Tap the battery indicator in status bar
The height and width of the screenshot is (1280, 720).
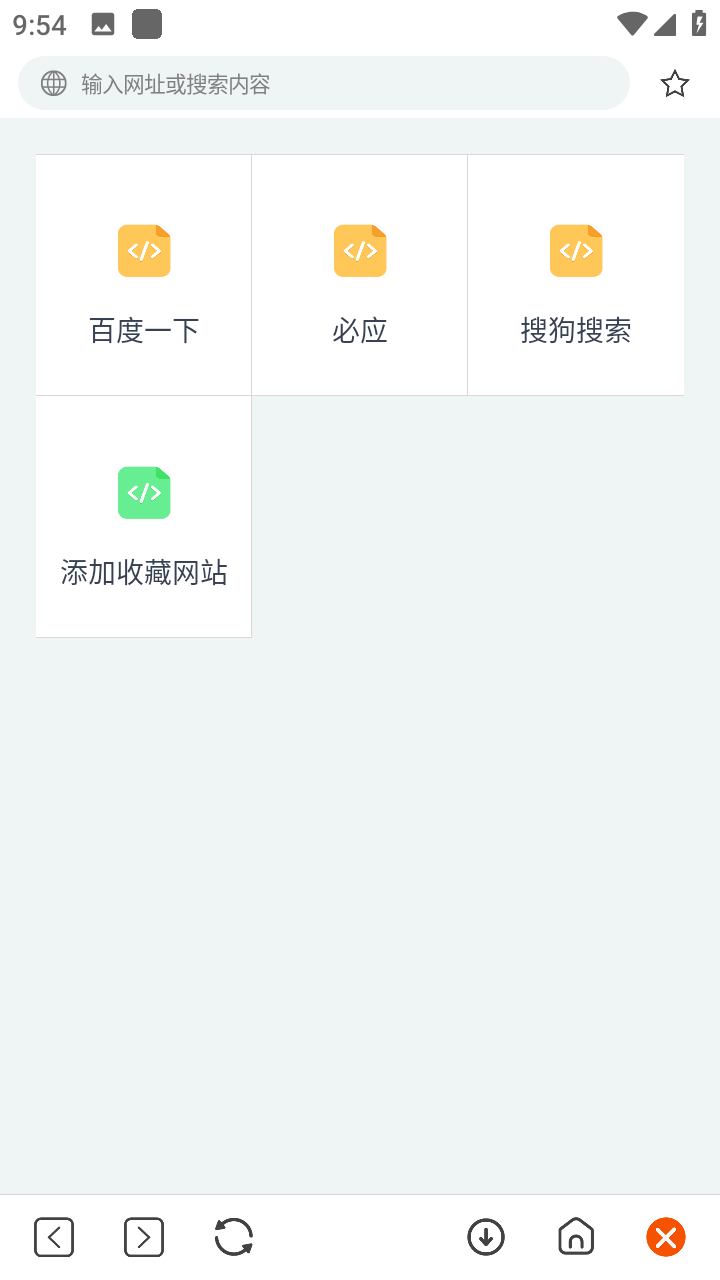[699, 22]
